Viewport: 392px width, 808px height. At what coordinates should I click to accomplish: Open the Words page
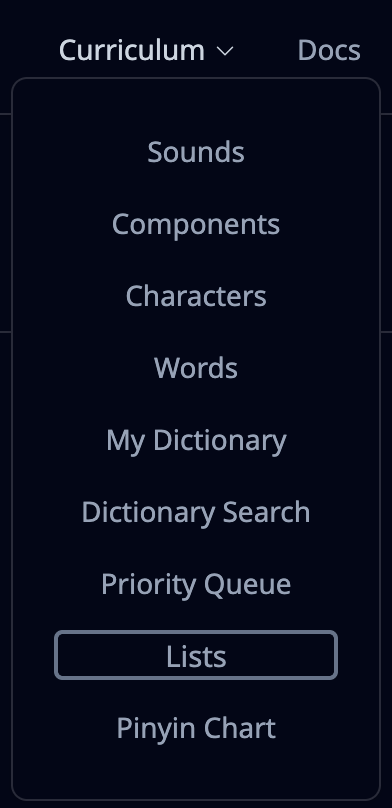click(196, 368)
